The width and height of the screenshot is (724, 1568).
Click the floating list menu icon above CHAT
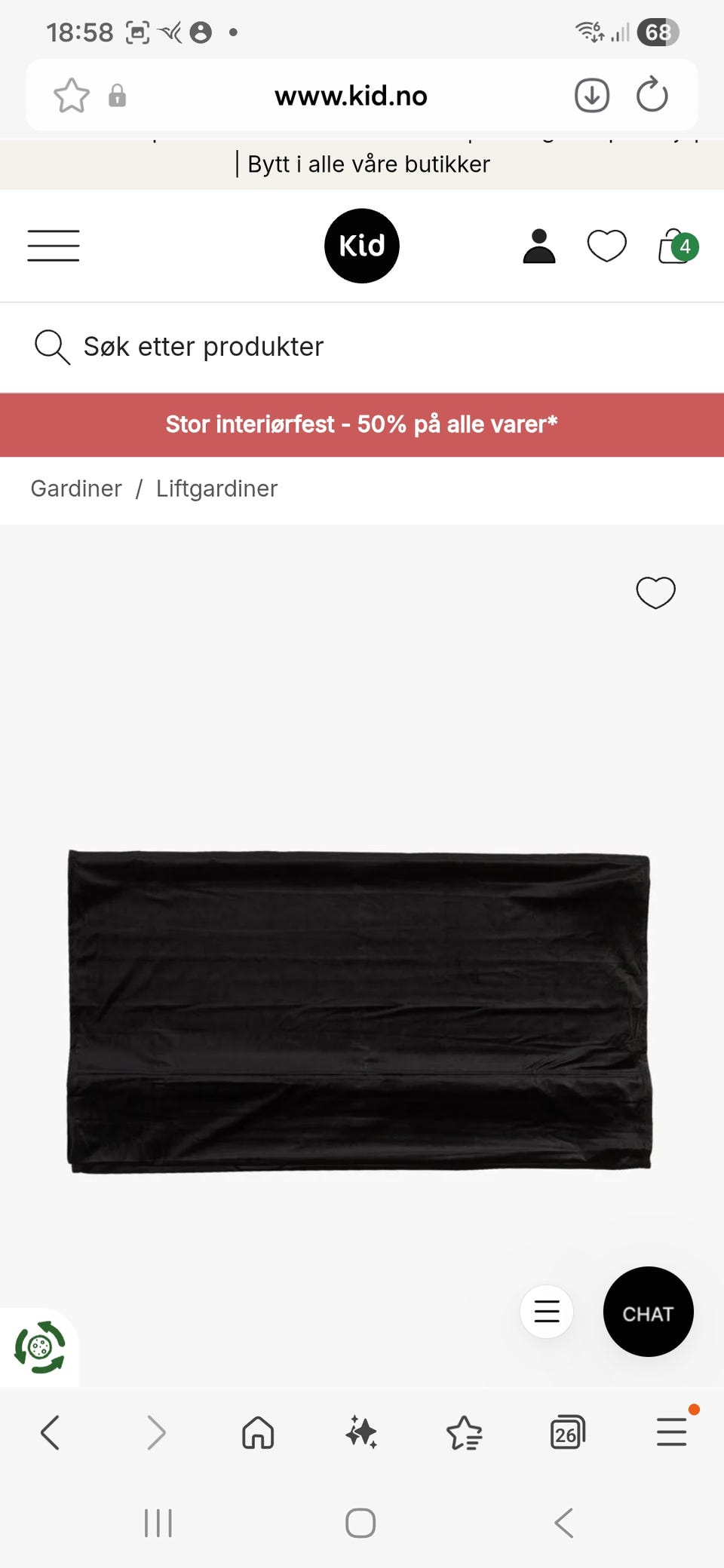pyautogui.click(x=546, y=1312)
